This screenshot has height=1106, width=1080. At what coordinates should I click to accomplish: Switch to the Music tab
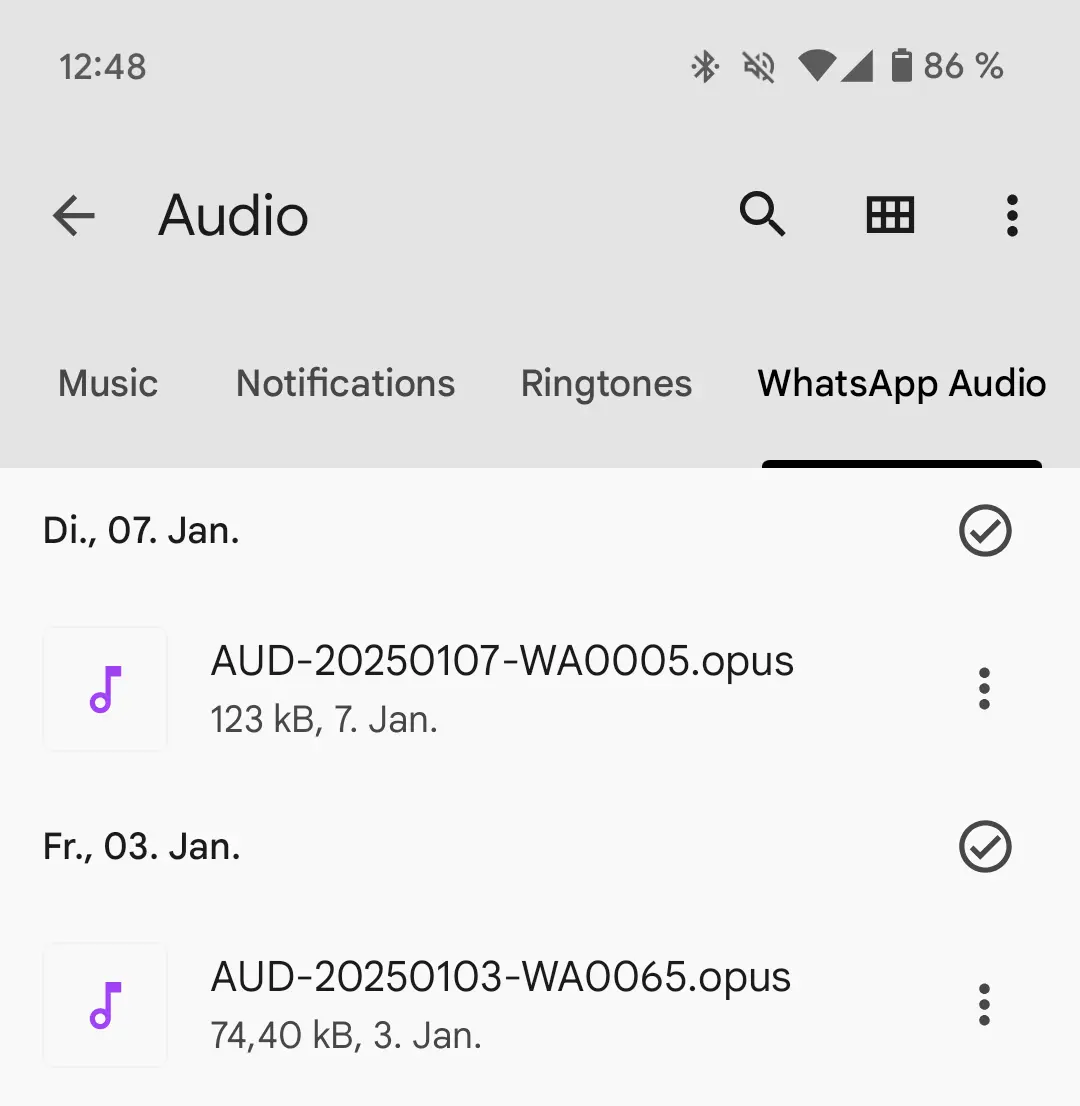(107, 383)
